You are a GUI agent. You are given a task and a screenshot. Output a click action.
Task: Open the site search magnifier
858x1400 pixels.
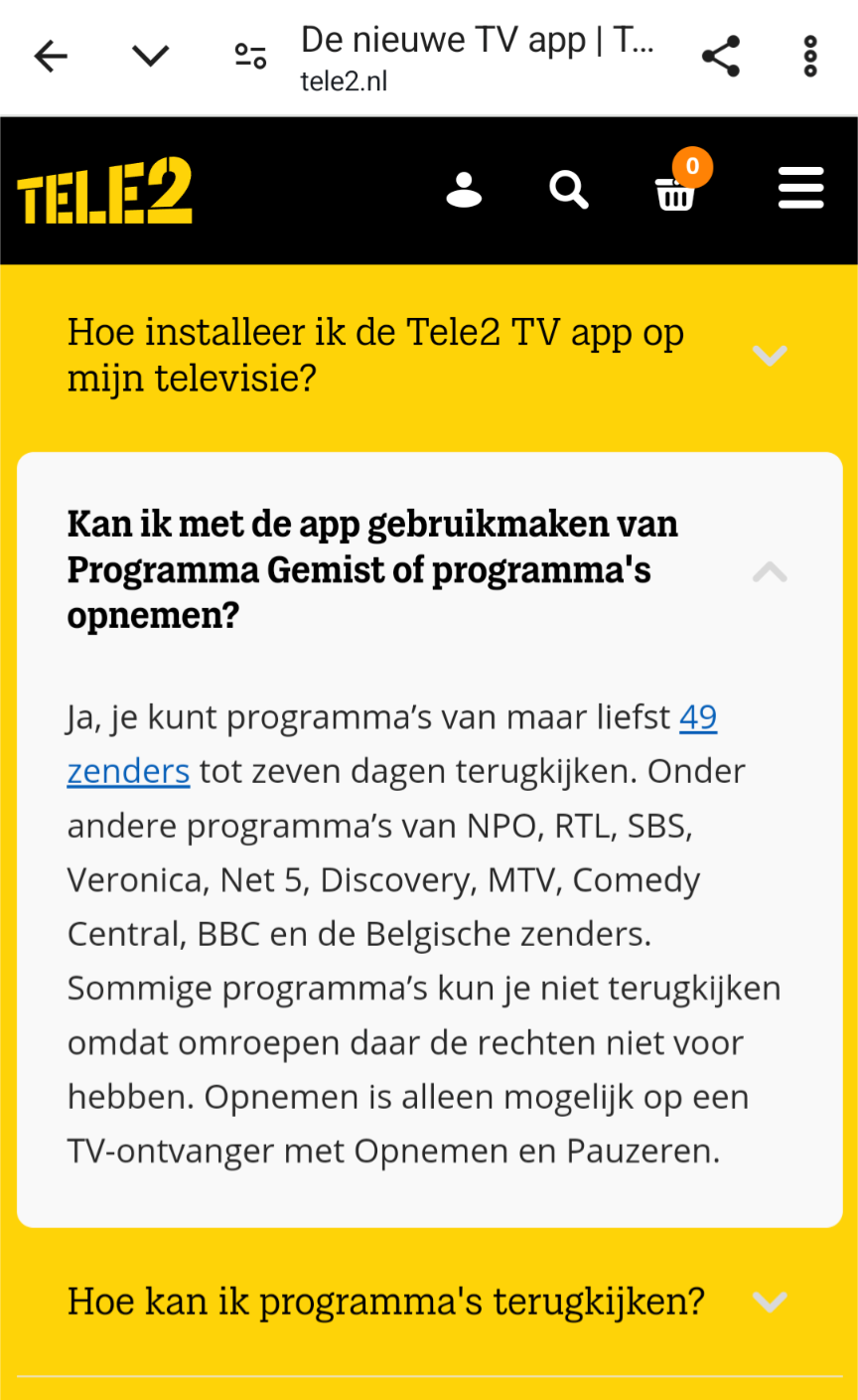pos(569,189)
